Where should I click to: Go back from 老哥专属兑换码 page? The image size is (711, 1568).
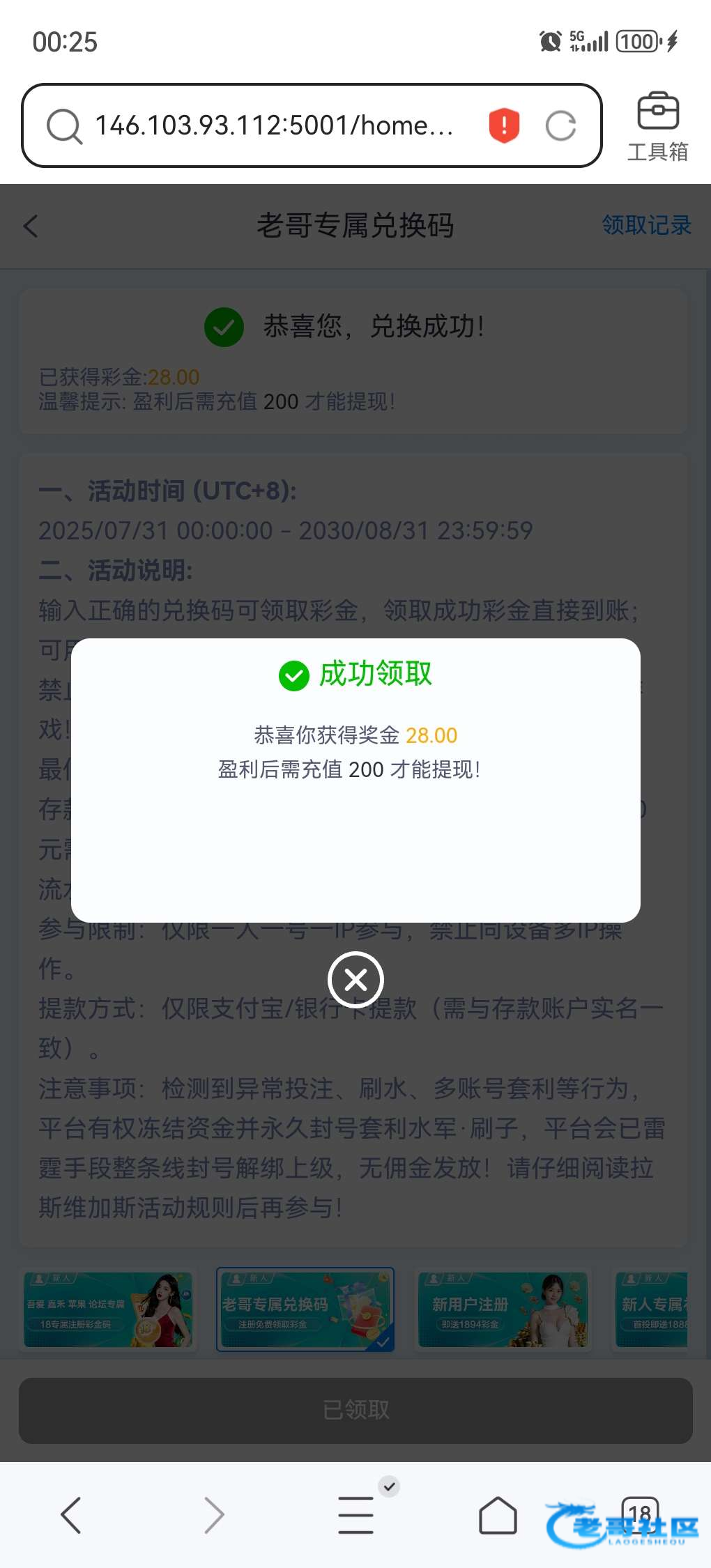pos(31,226)
